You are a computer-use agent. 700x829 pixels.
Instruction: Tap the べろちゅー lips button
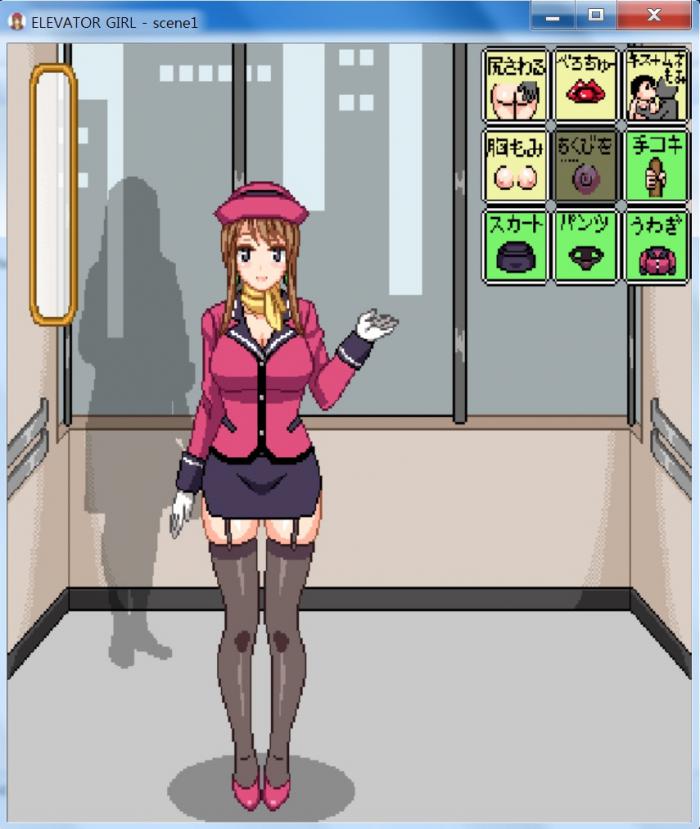(586, 85)
